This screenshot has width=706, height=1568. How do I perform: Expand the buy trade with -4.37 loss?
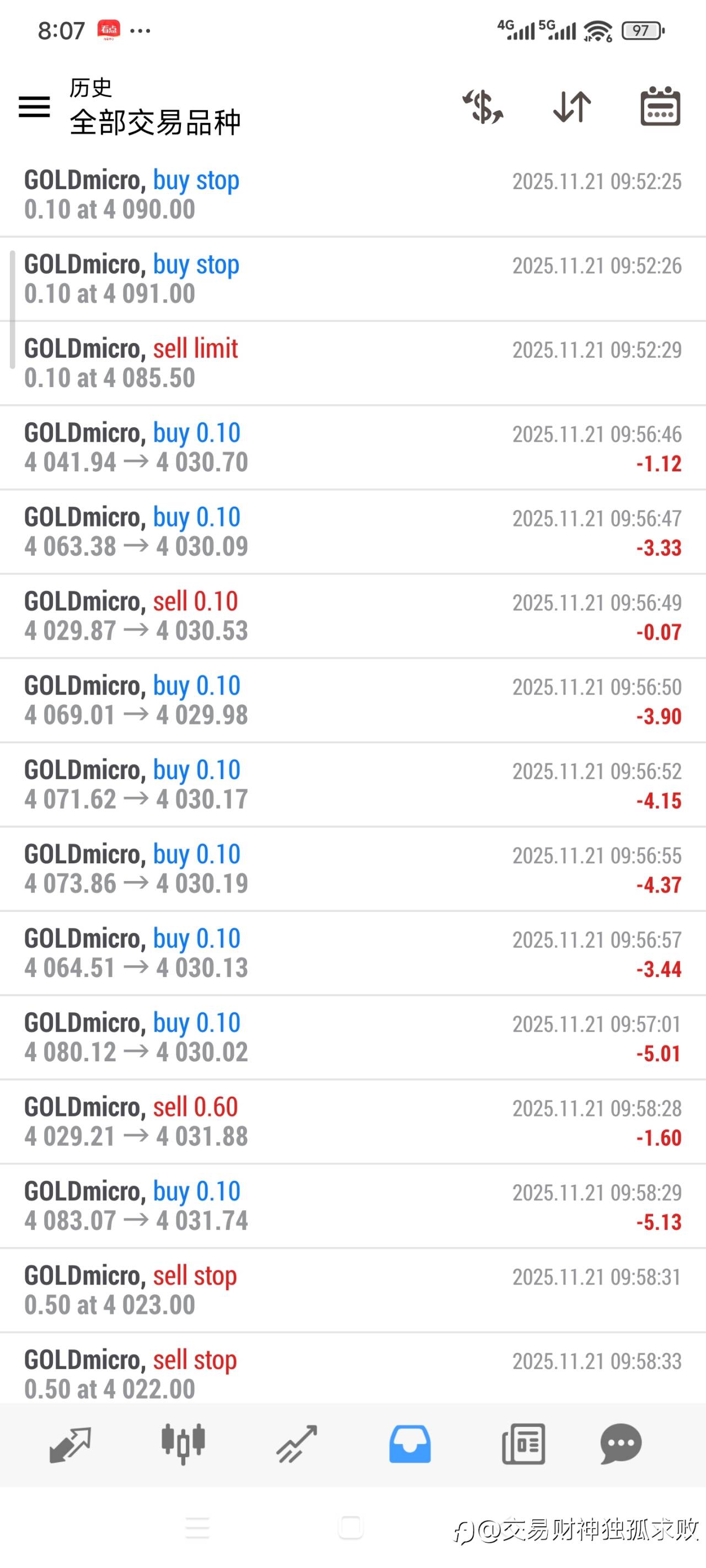pos(352,868)
